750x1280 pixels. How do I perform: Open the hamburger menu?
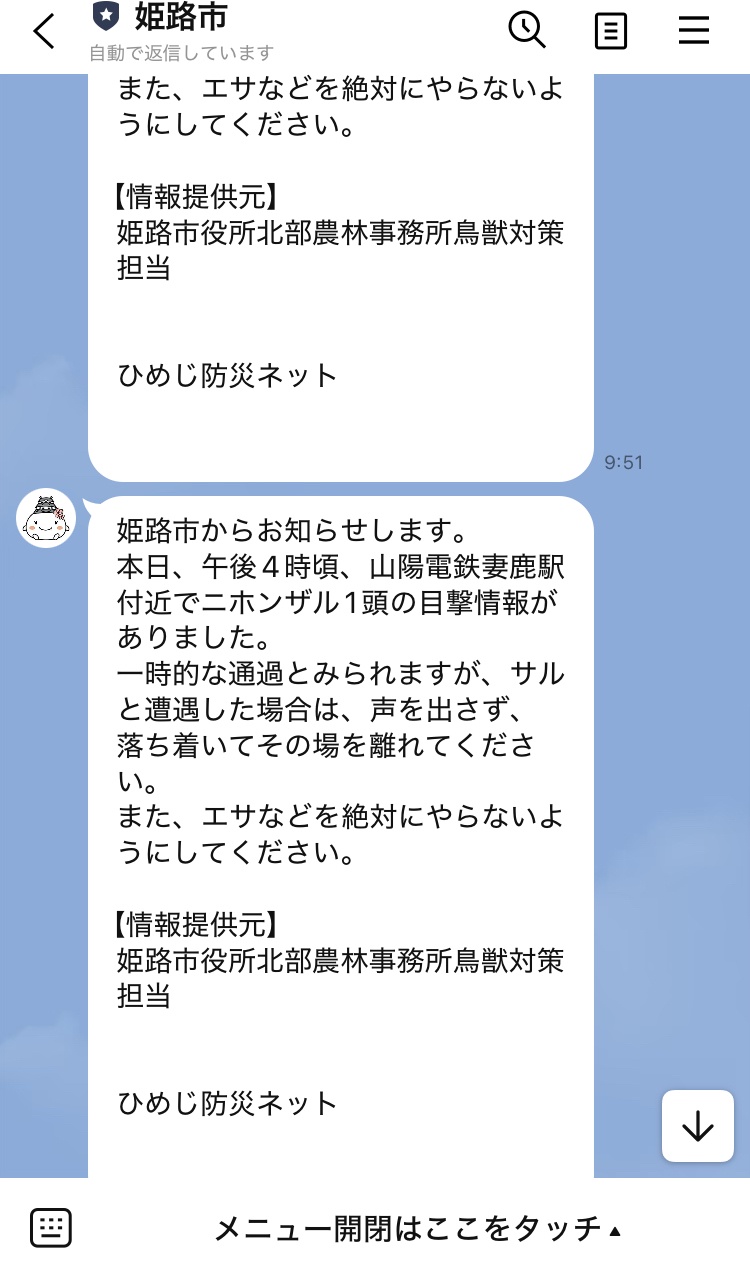[x=693, y=32]
